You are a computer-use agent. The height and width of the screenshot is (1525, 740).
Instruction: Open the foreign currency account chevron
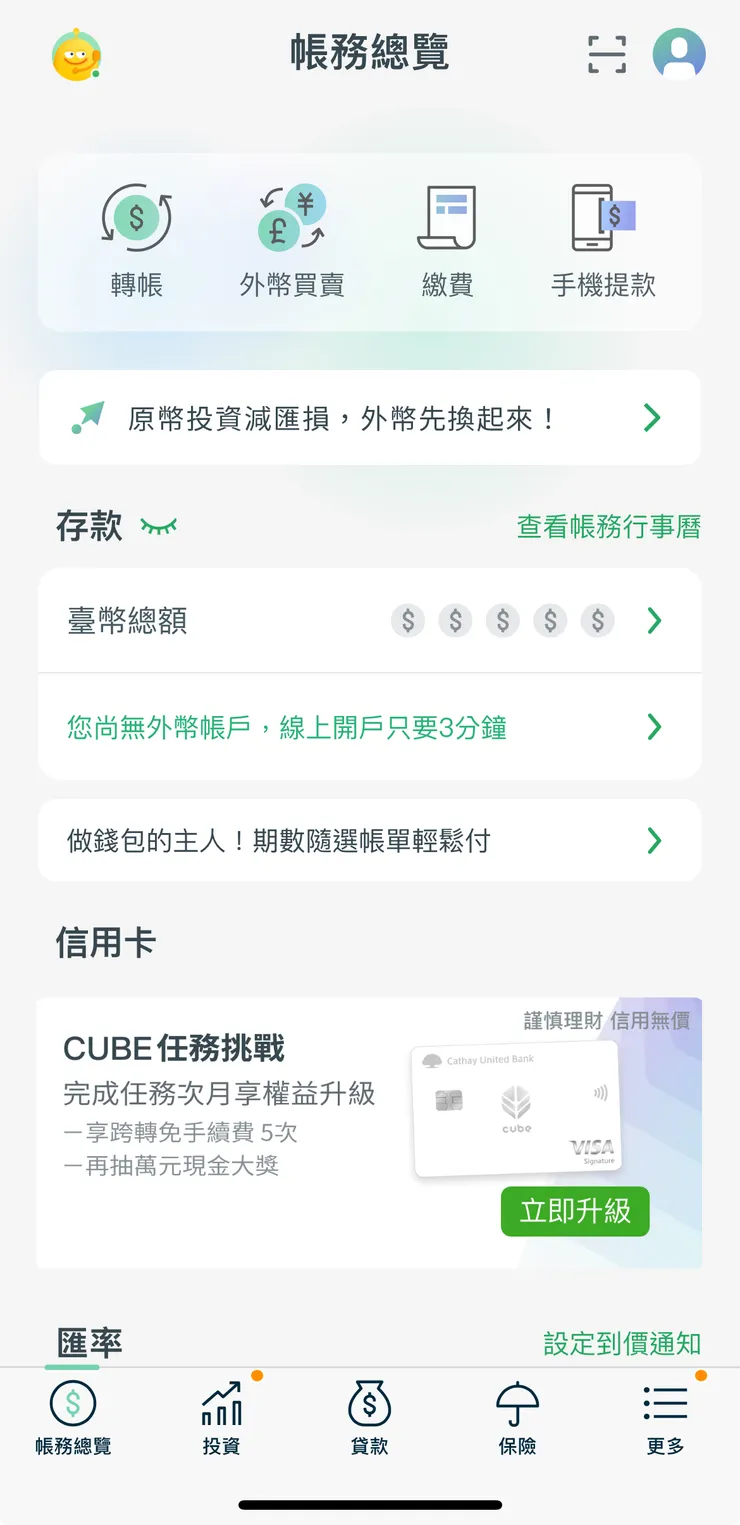pos(655,728)
